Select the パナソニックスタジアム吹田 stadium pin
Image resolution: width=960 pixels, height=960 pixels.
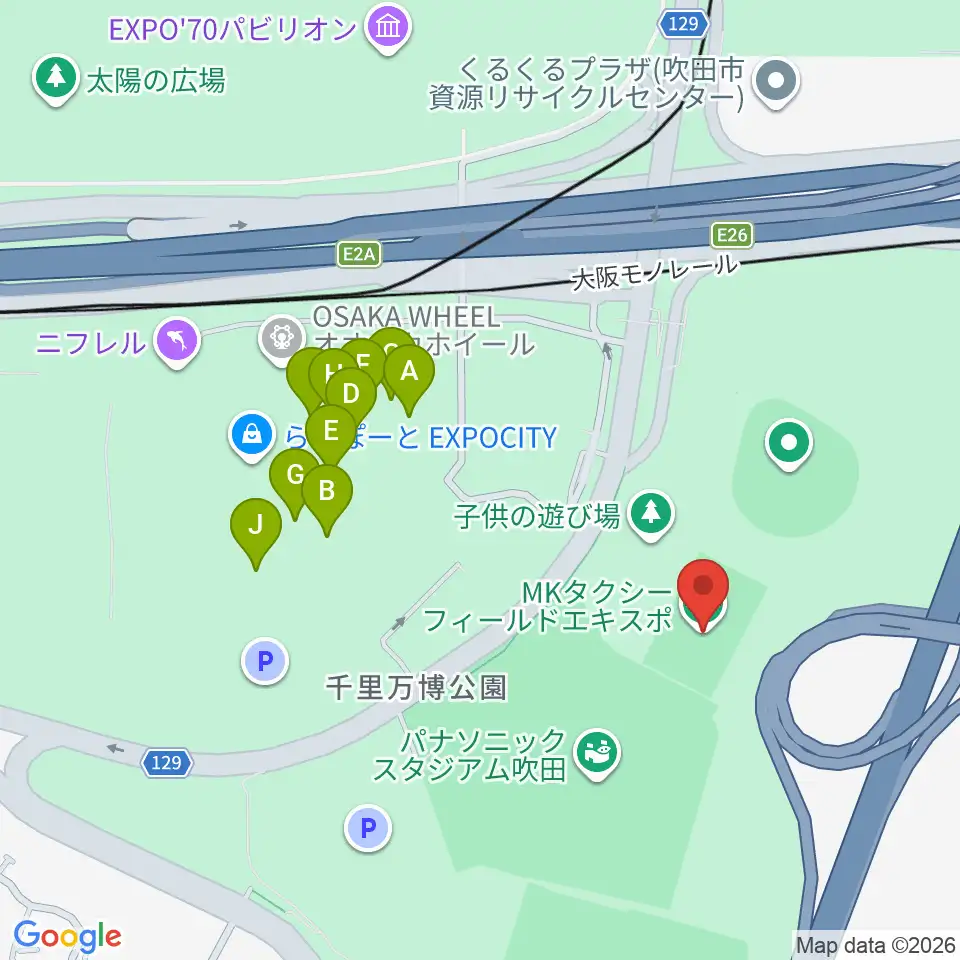point(598,754)
